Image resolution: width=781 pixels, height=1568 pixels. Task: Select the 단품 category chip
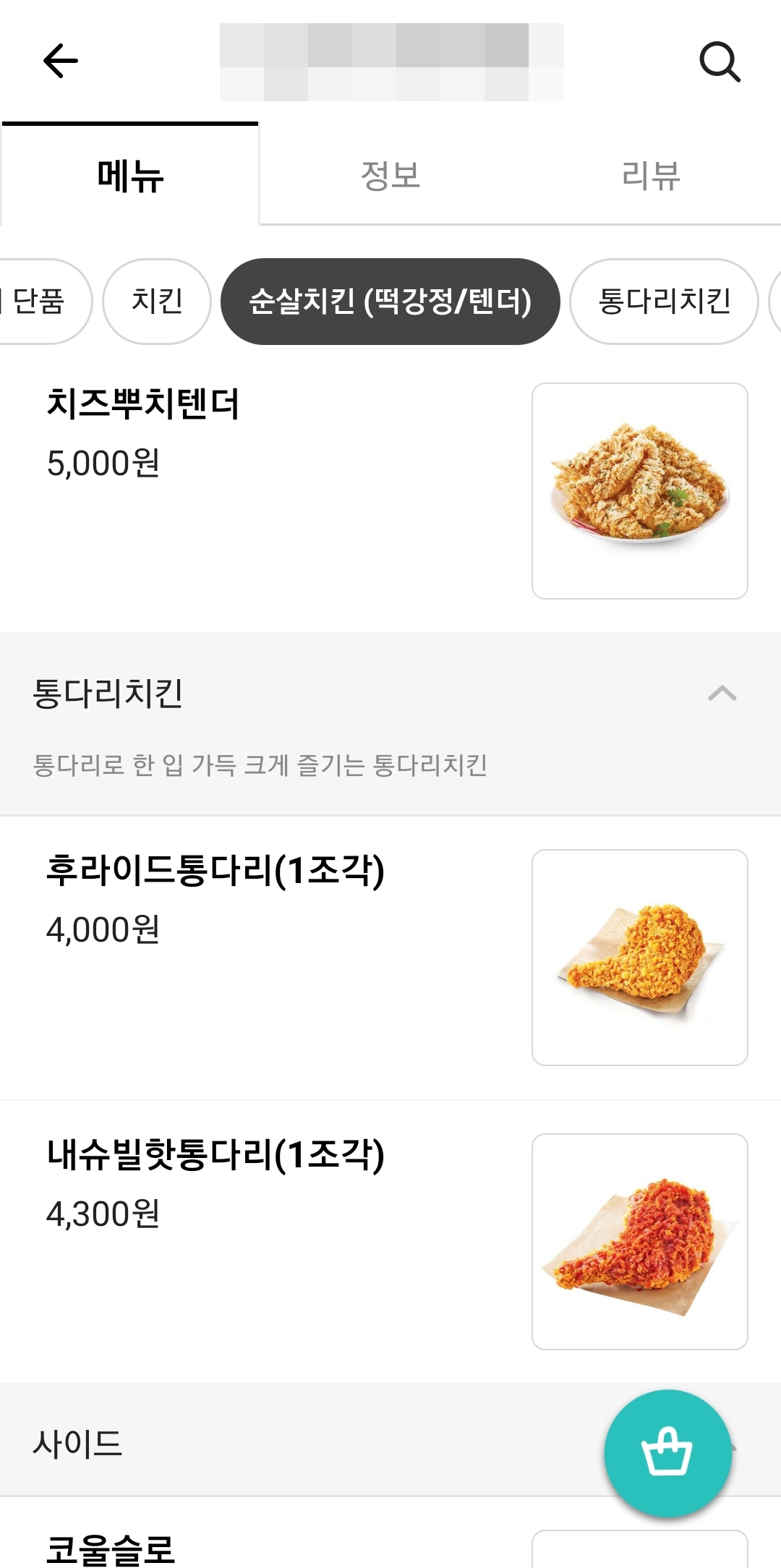pos(40,301)
